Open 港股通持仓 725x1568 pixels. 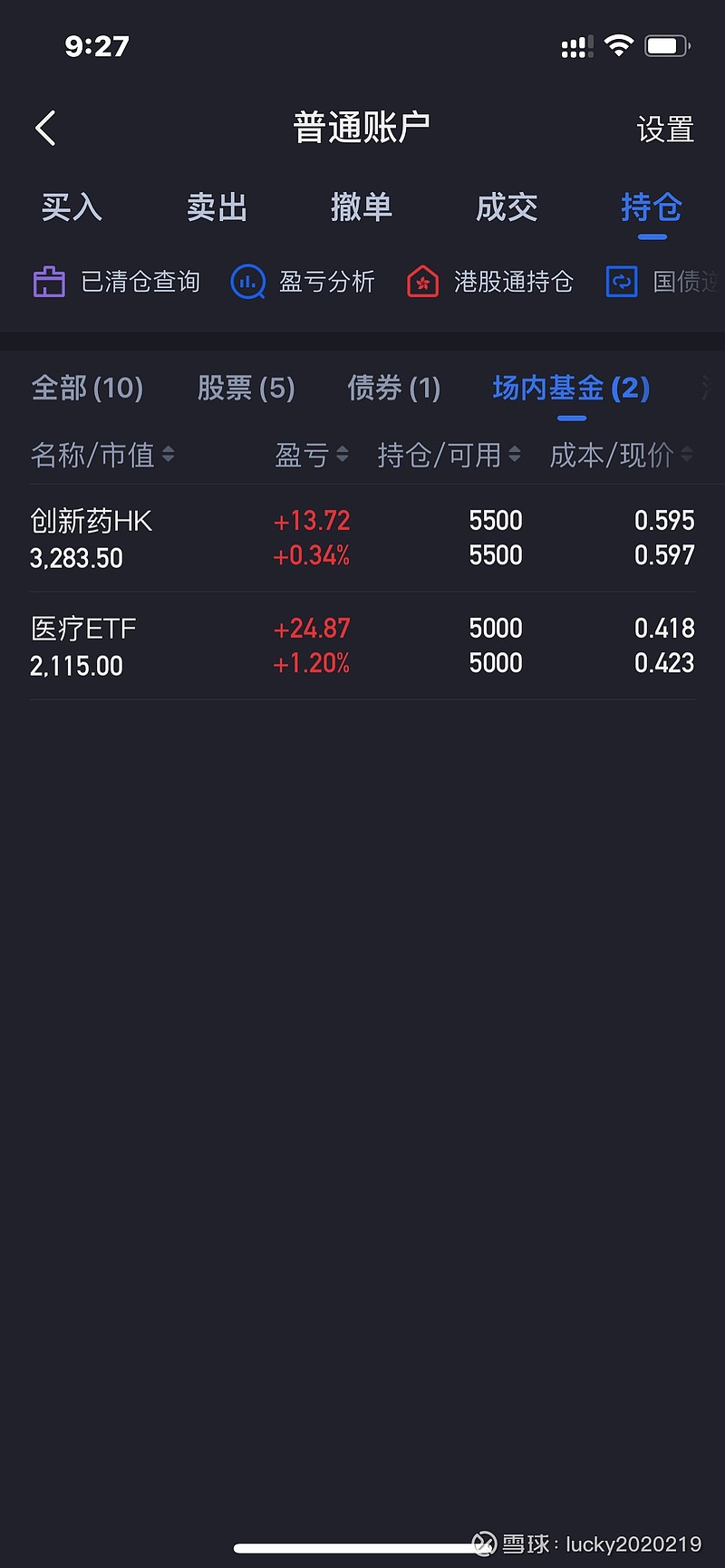490,282
